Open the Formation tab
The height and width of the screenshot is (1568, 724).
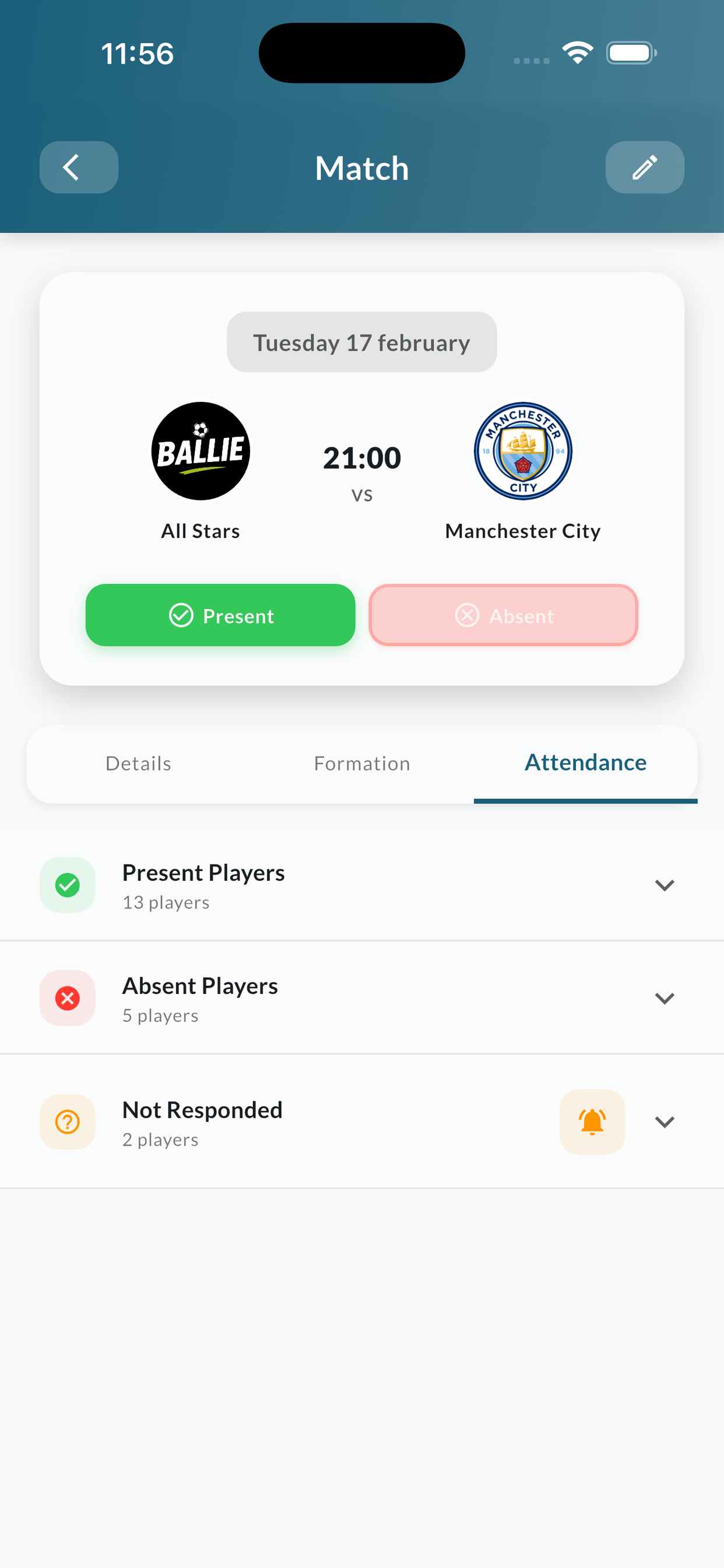coord(362,764)
